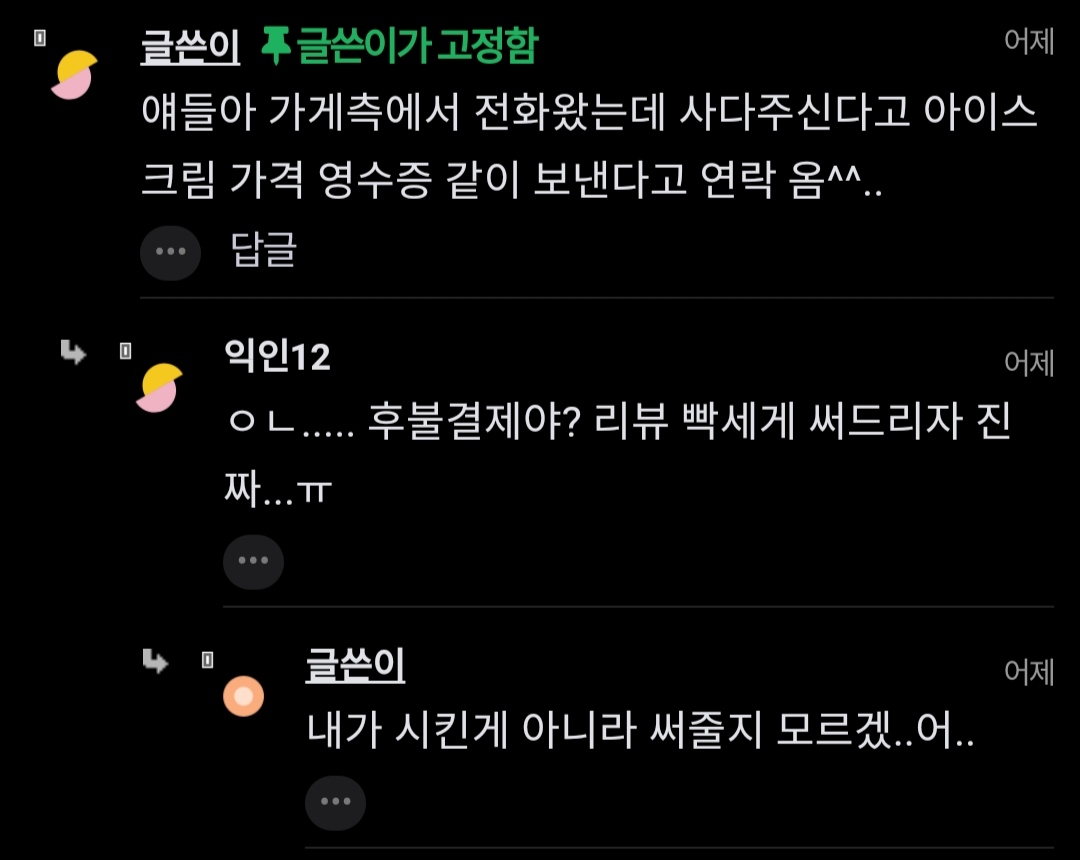Open the more options under the pinned comment

(170, 250)
